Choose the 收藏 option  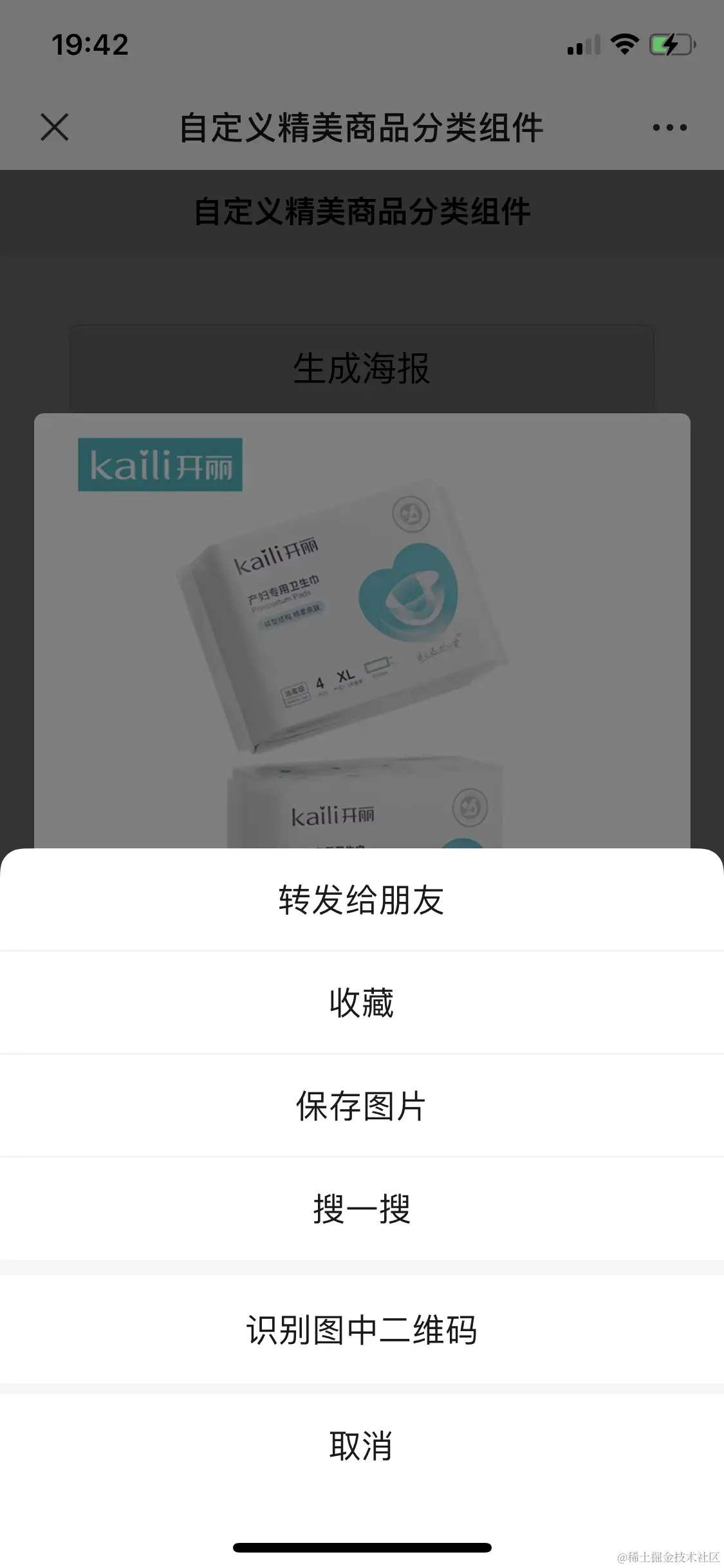(362, 1003)
